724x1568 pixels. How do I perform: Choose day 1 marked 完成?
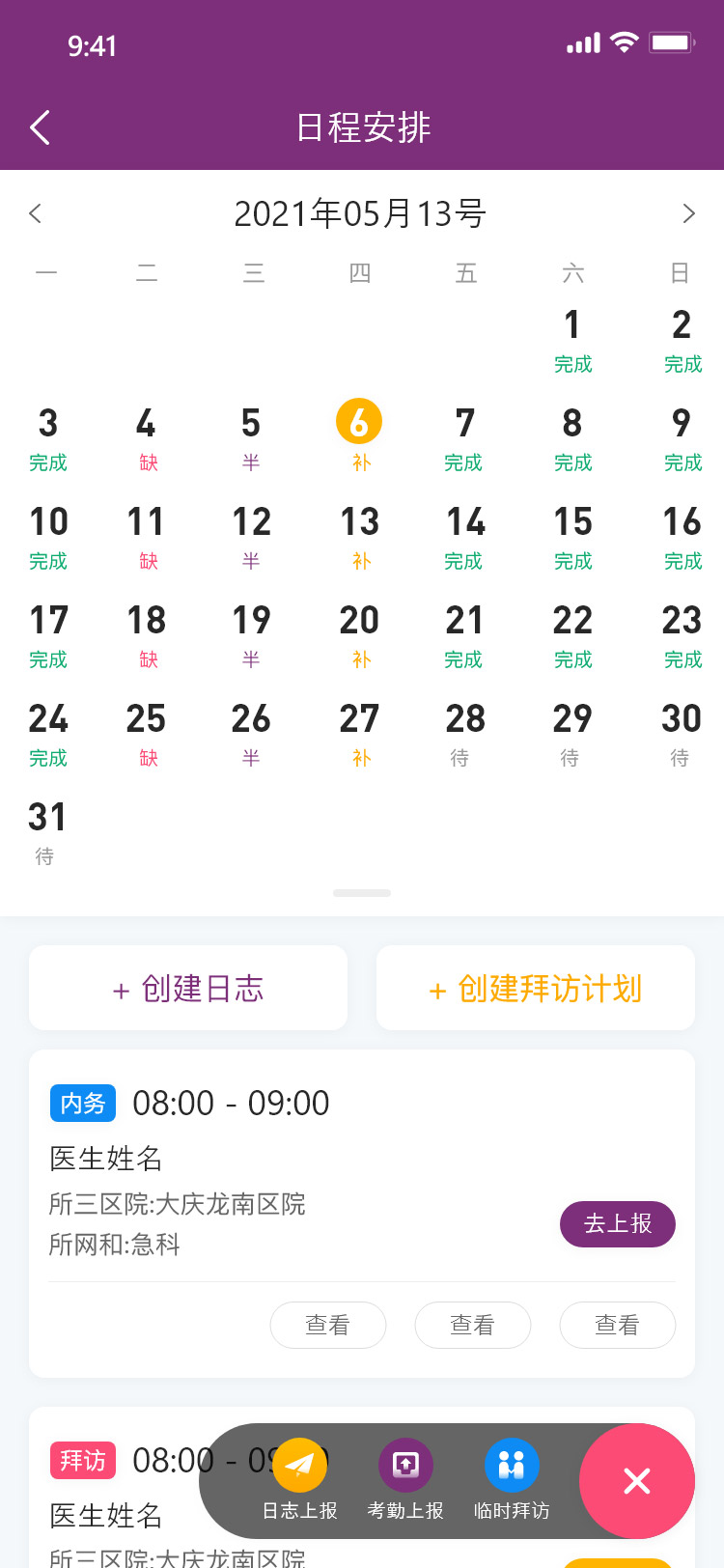point(572,336)
